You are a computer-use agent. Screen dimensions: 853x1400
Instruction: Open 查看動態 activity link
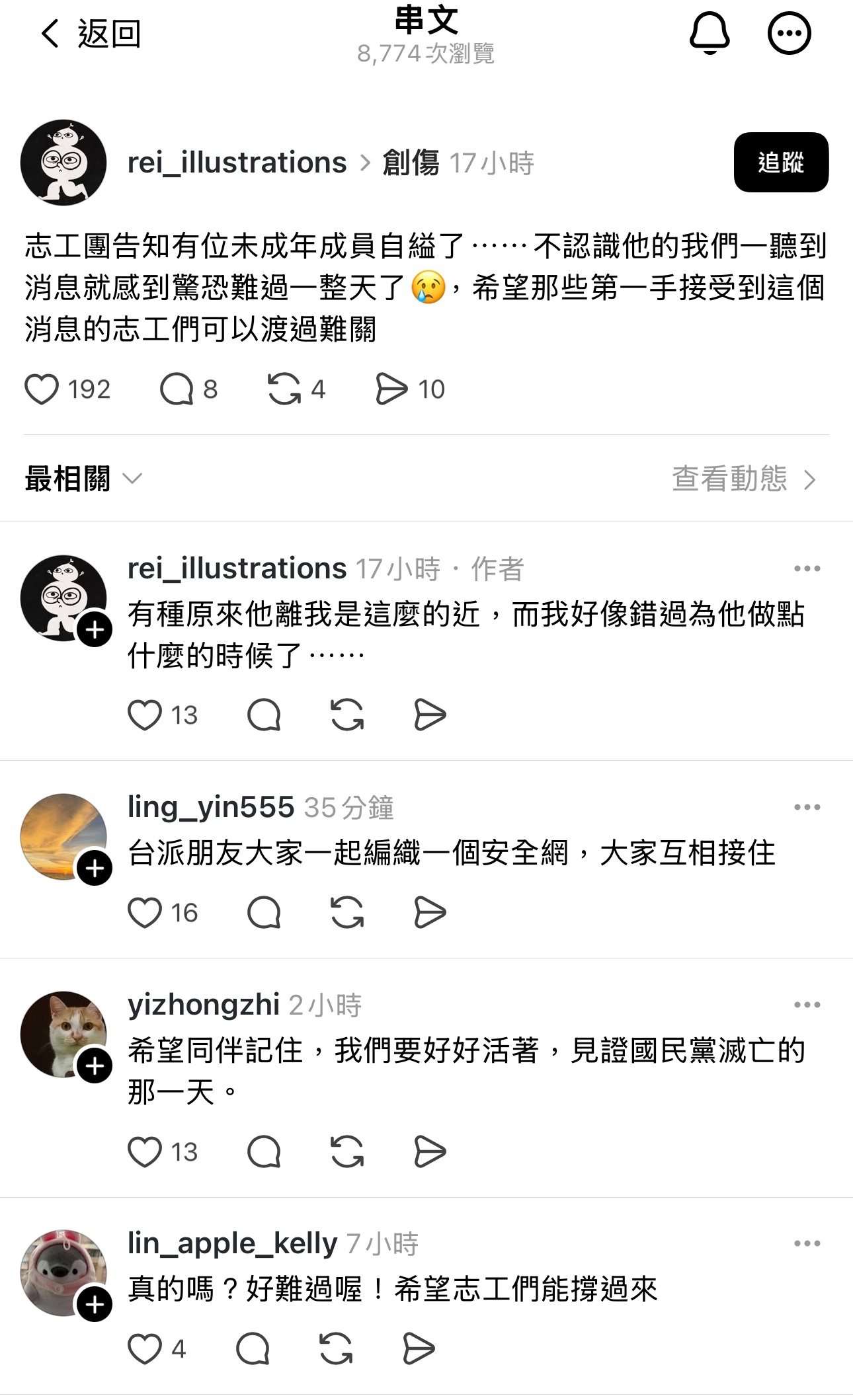click(745, 479)
